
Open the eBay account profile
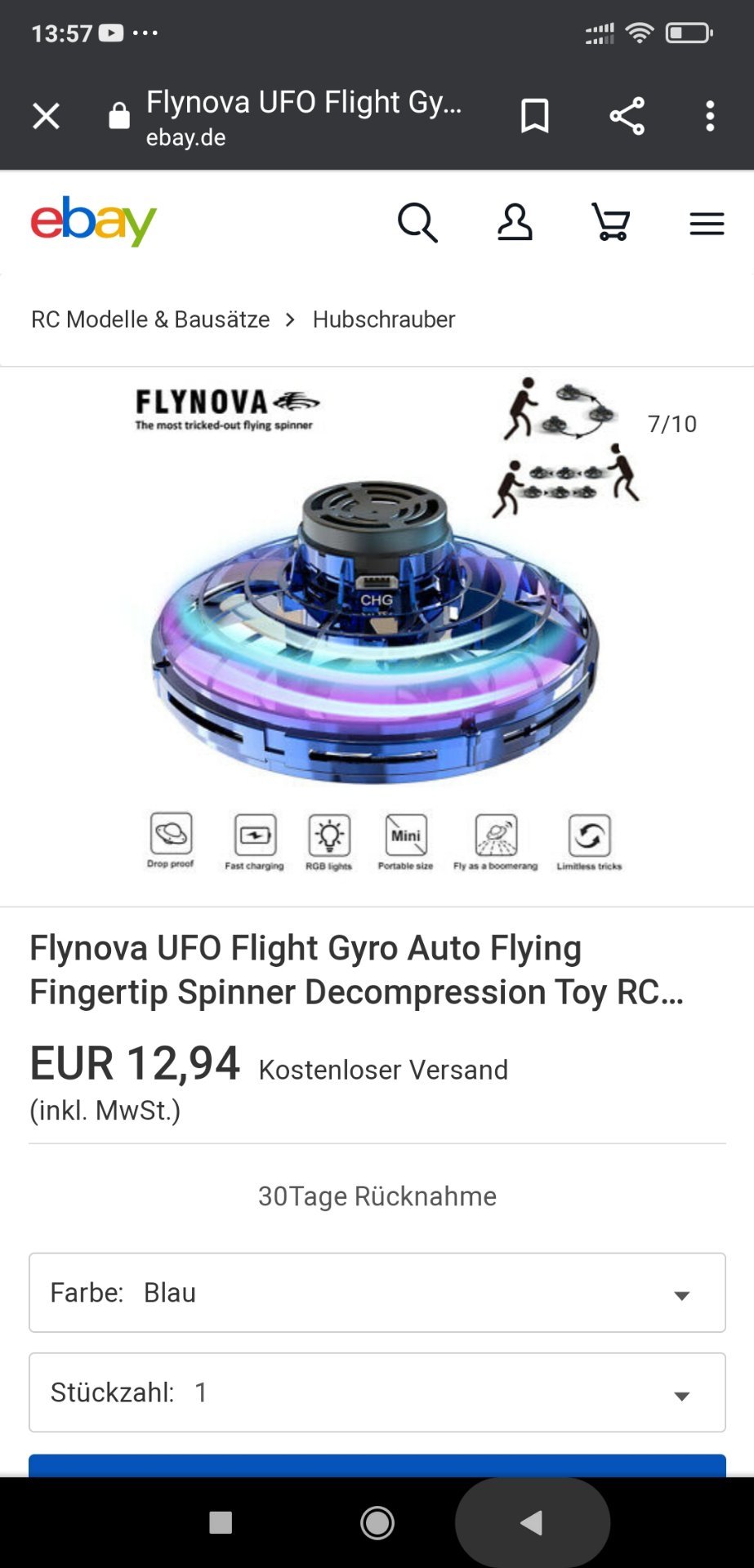(515, 222)
